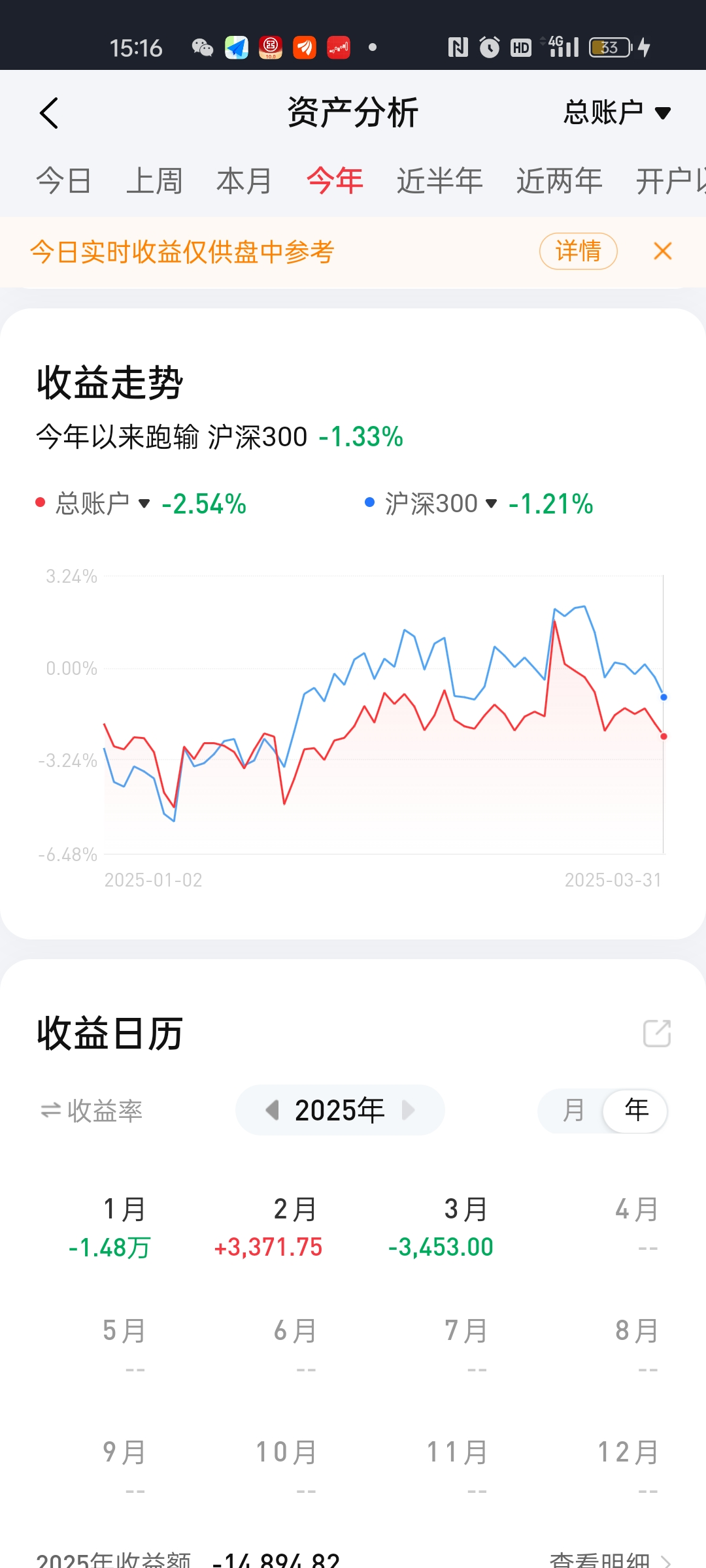Switch to the 今日 tab
Image resolution: width=706 pixels, height=1568 pixels.
tap(63, 181)
